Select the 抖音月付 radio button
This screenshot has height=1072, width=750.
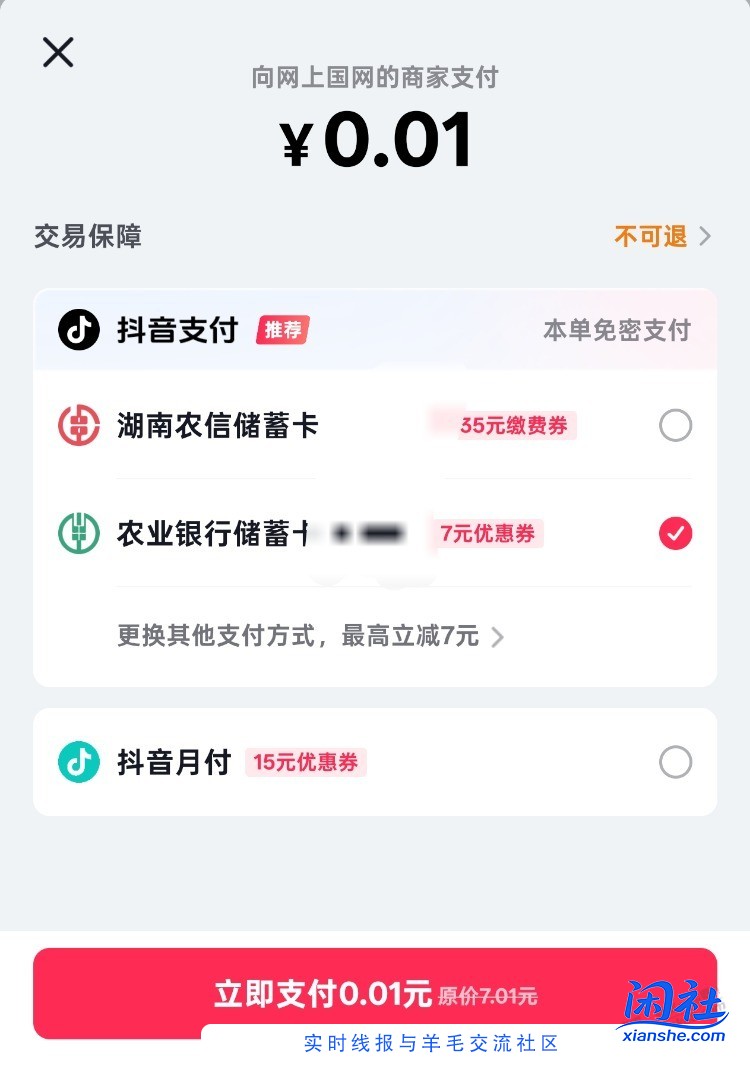[676, 761]
